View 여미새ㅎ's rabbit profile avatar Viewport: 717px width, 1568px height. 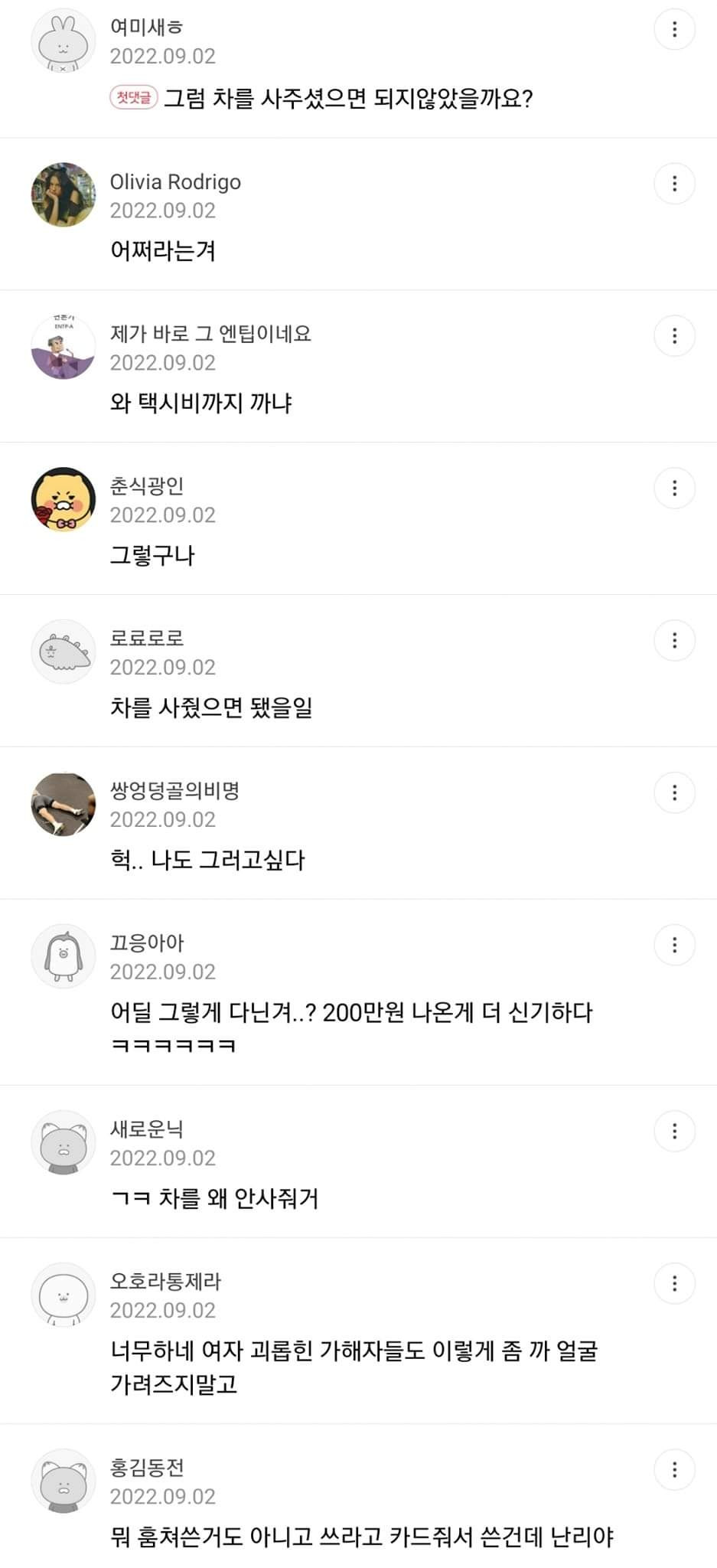pos(64,41)
